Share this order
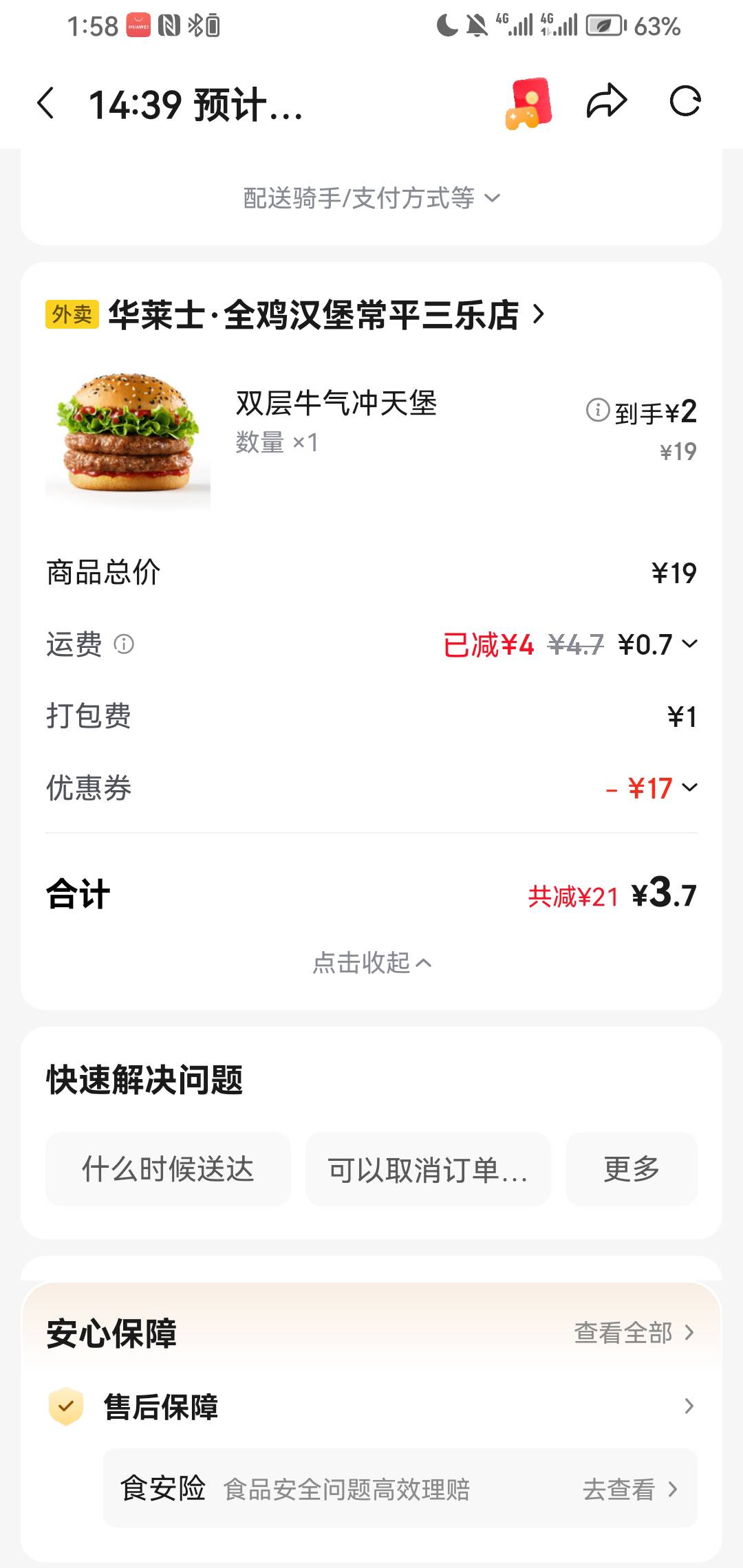The image size is (743, 1568). (x=606, y=102)
